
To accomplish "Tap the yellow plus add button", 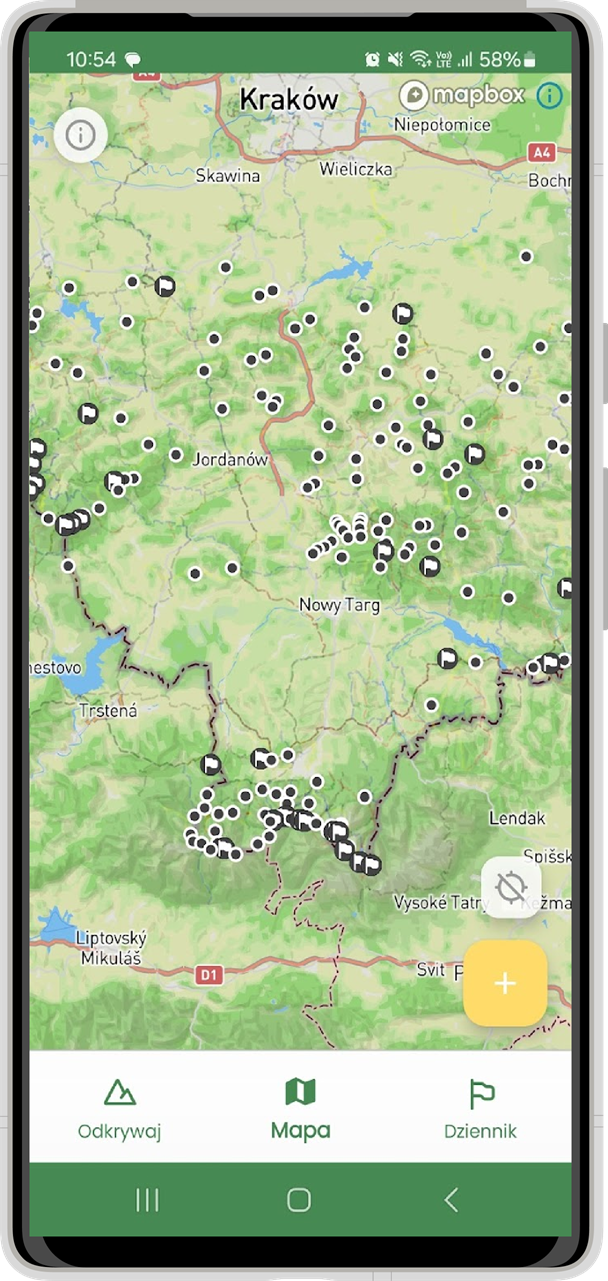I will pyautogui.click(x=505, y=983).
